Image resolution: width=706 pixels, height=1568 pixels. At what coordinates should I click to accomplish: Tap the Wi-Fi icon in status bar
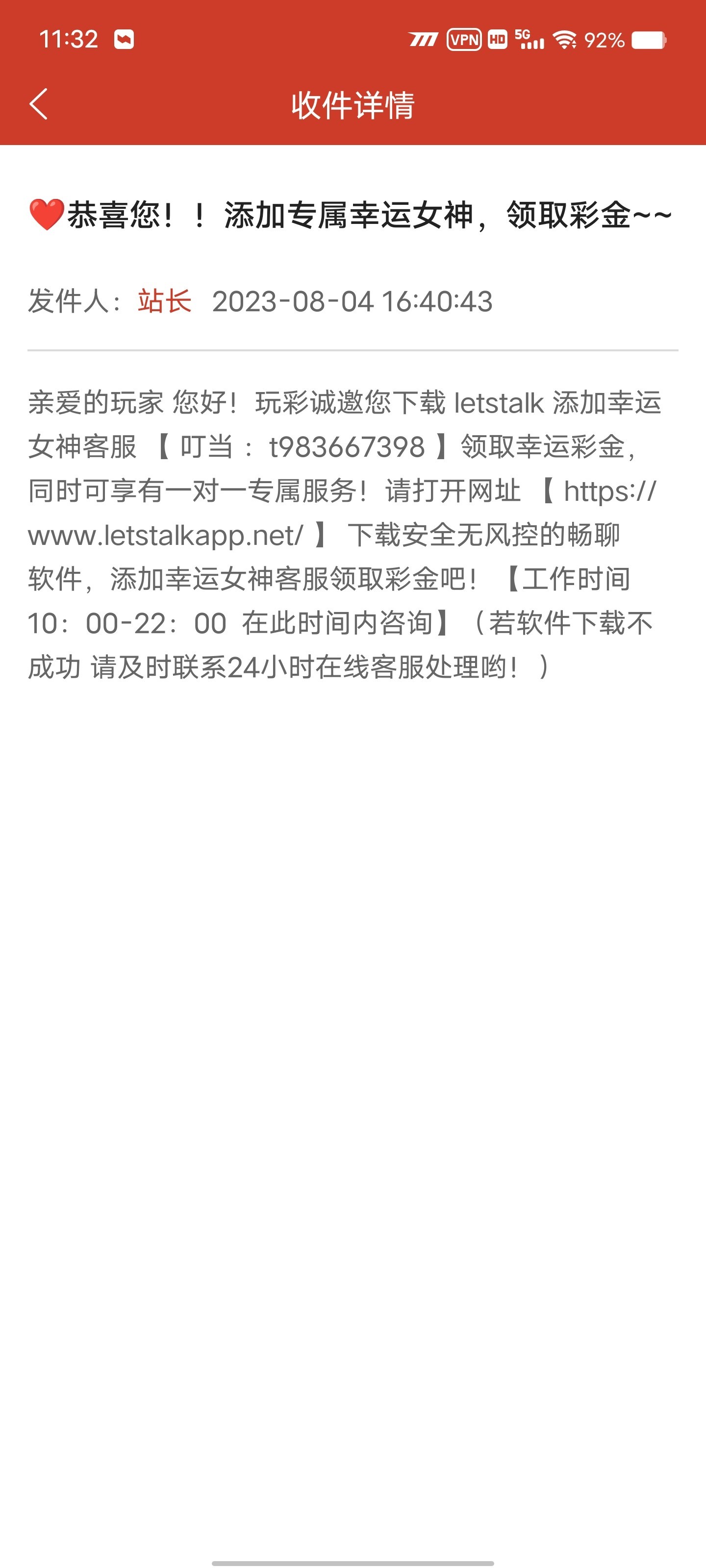tap(566, 40)
